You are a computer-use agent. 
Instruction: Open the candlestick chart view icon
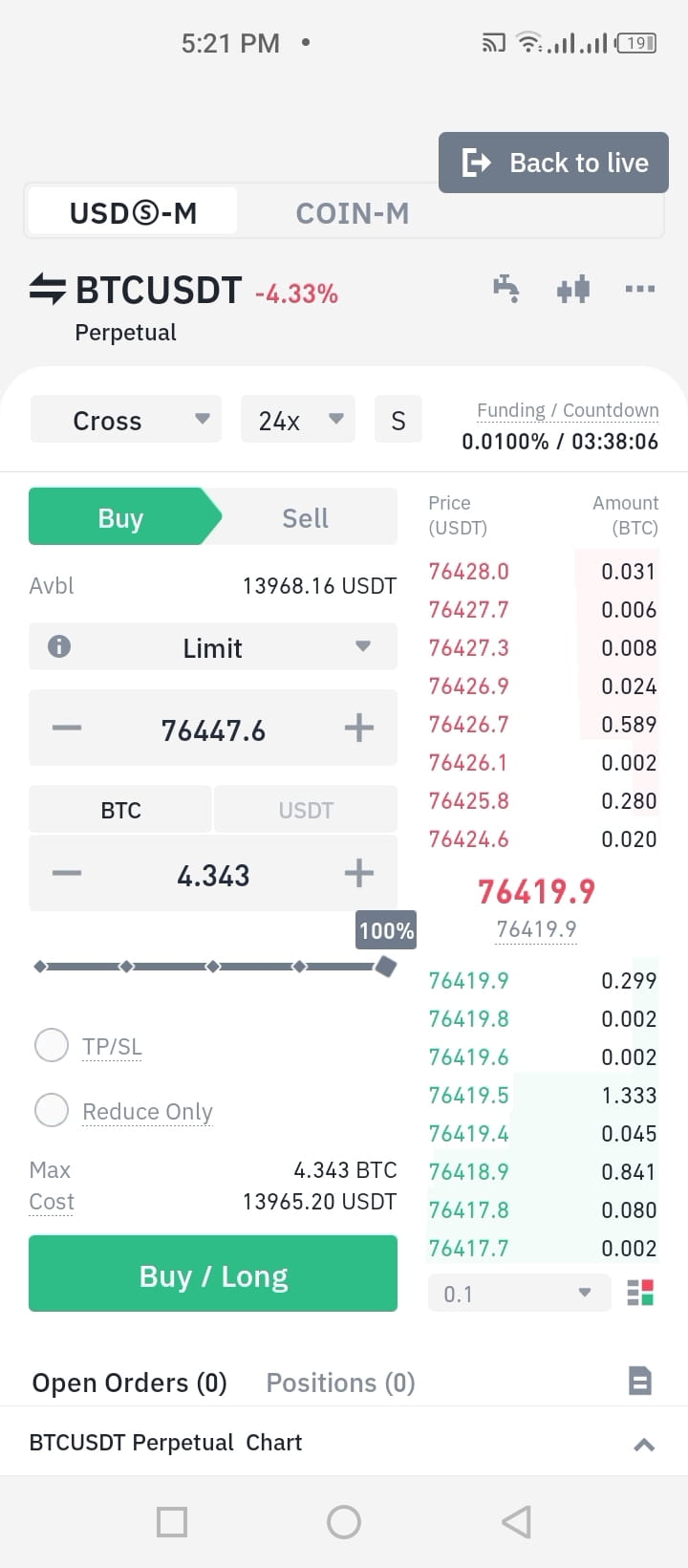(x=572, y=289)
